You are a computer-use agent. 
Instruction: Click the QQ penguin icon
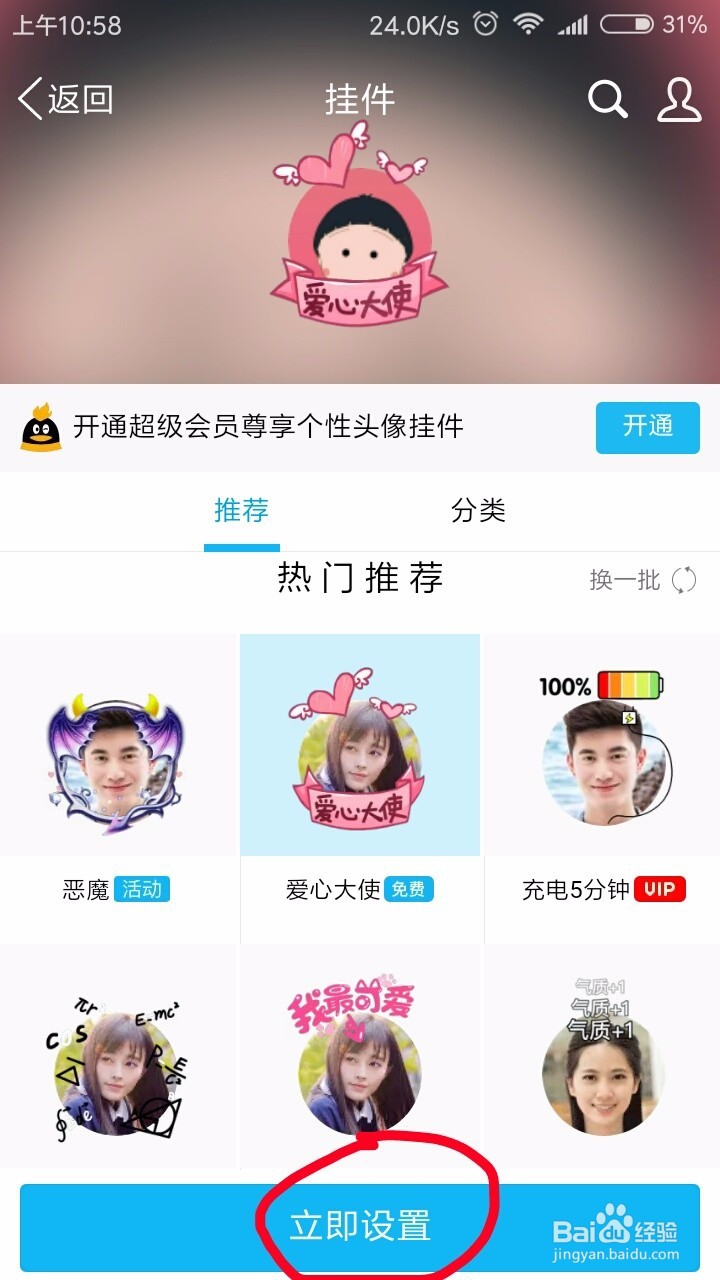click(40, 428)
